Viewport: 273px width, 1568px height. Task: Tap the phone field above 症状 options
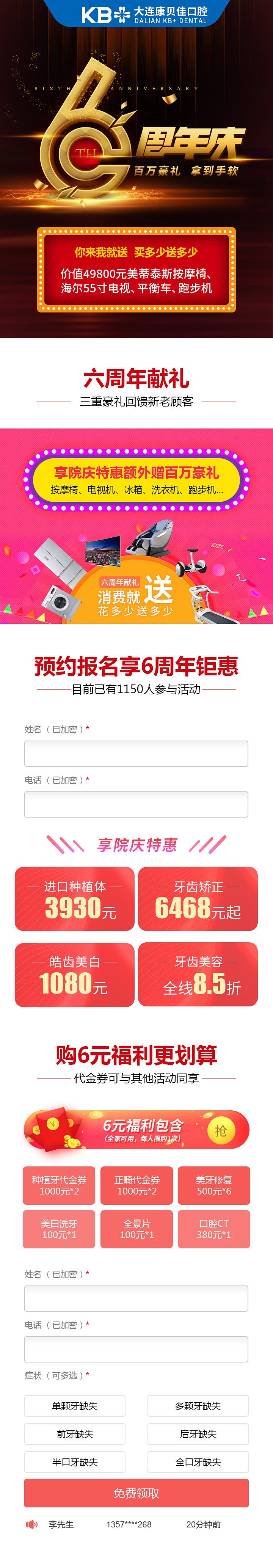(136, 1348)
